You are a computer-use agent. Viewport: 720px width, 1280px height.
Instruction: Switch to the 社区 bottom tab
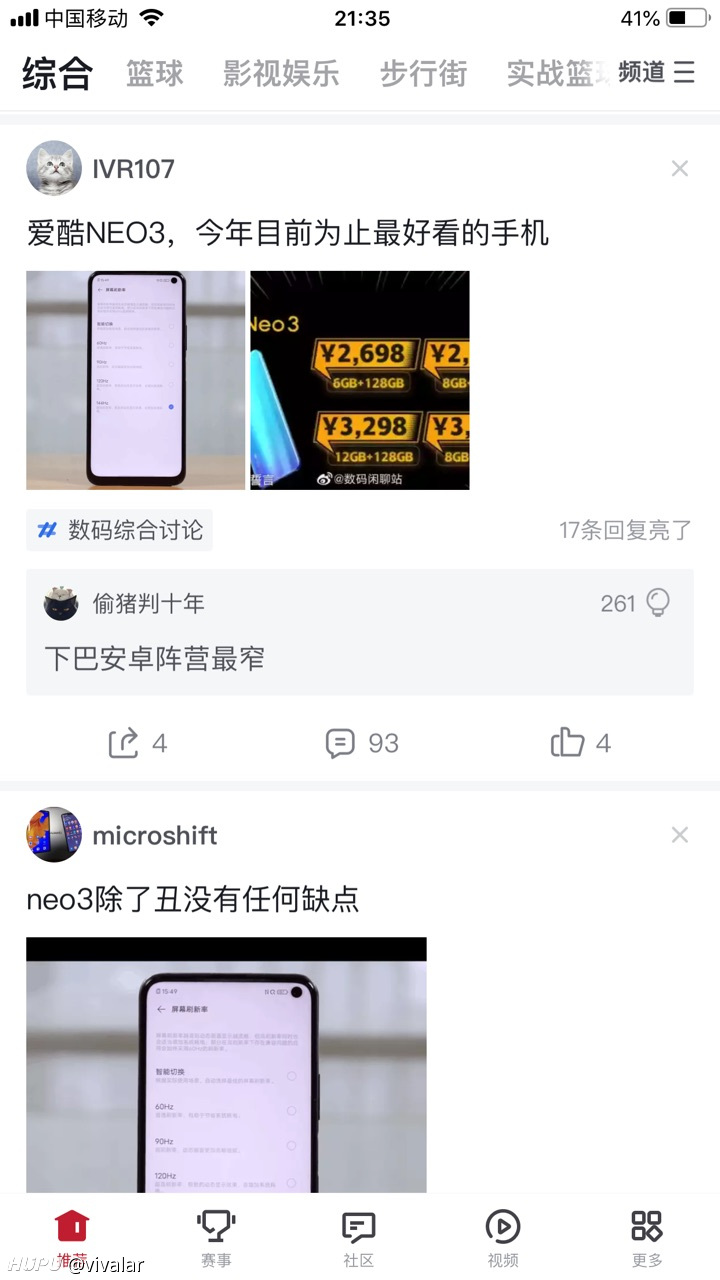359,1238
